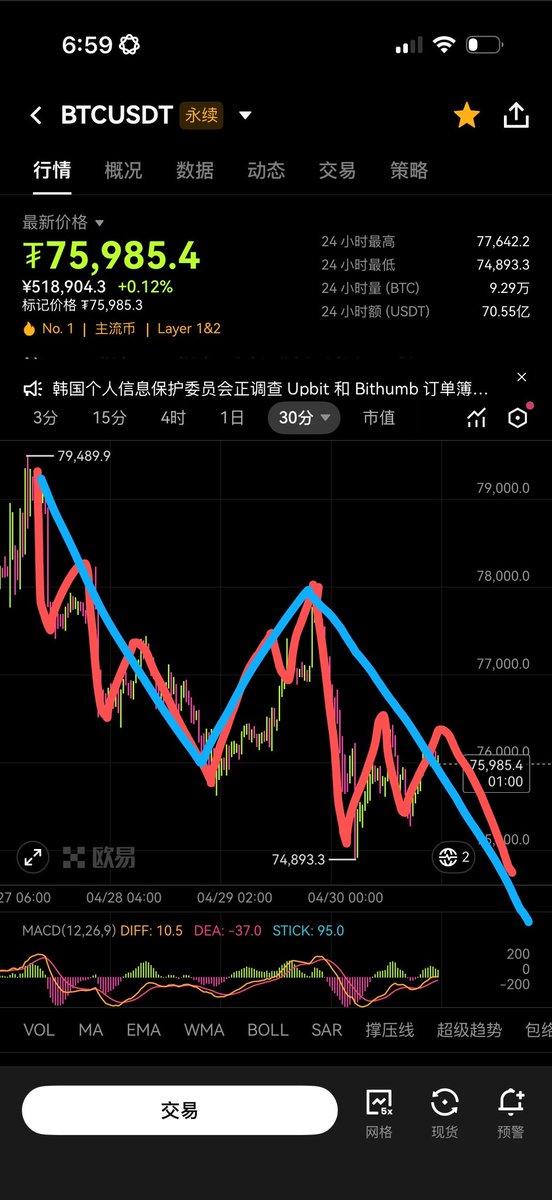
Task: Switch to the 交易 tab
Action: (337, 170)
